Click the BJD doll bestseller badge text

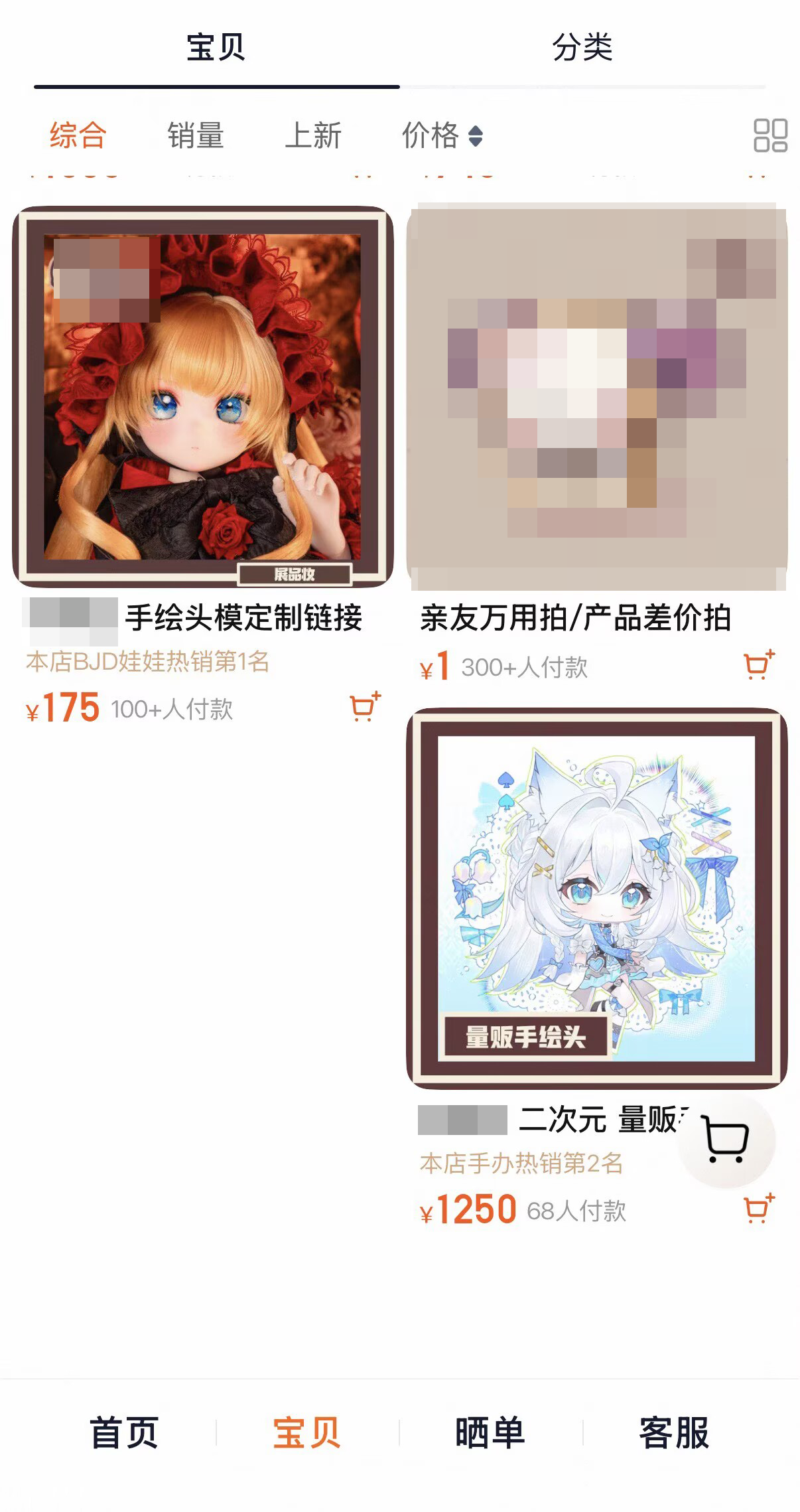[149, 662]
